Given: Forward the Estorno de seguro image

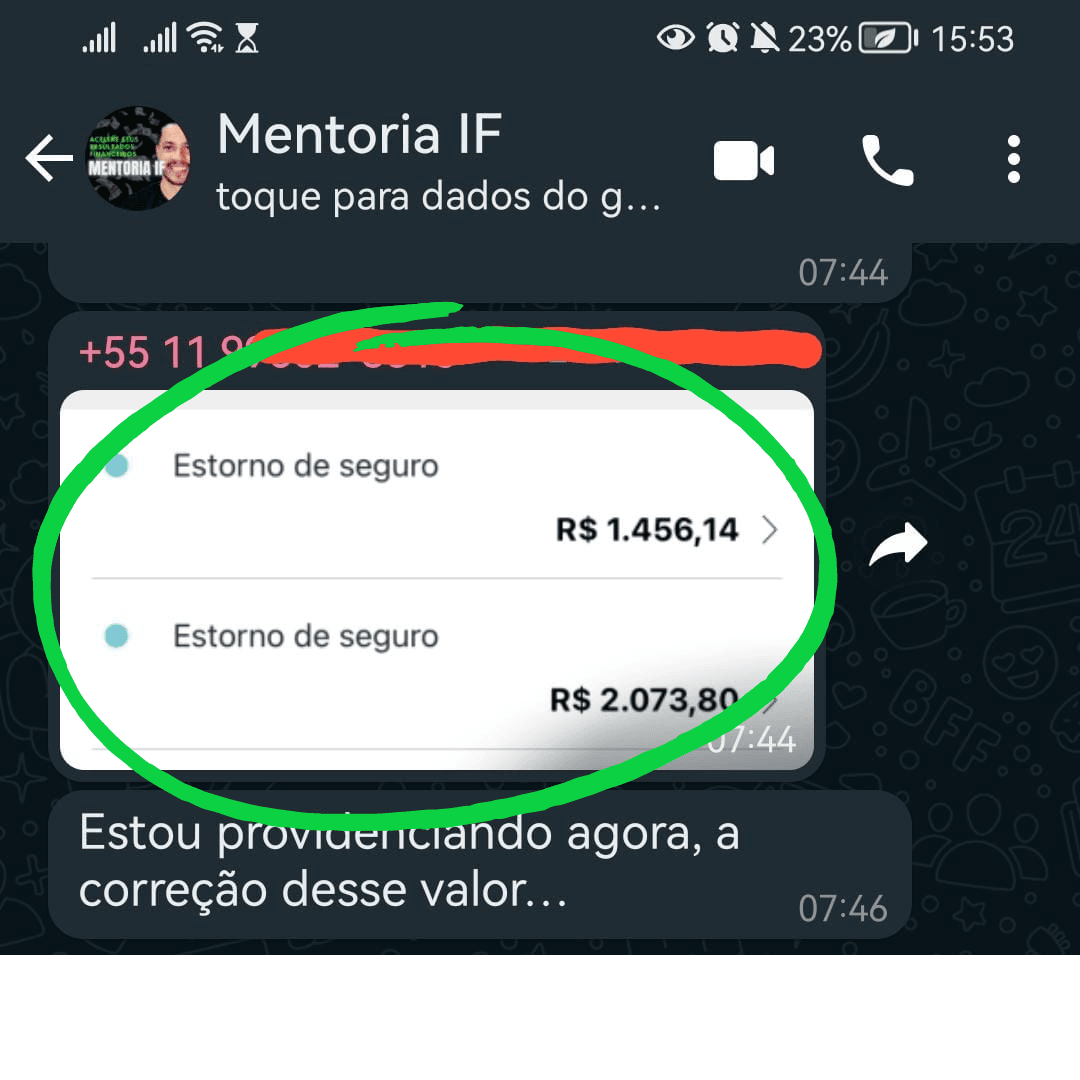Looking at the screenshot, I should click(x=898, y=546).
